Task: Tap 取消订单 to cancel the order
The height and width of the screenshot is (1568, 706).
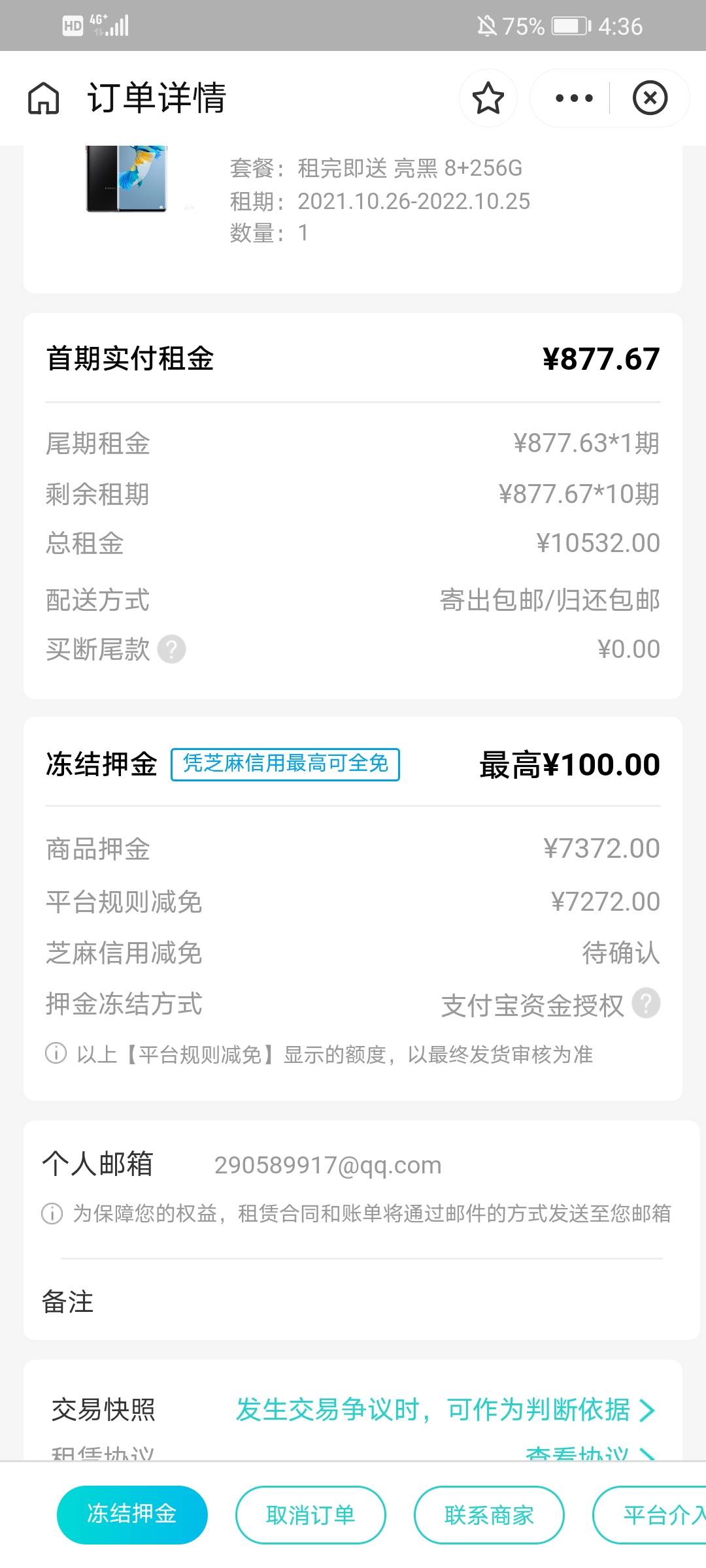Action: point(311,1514)
